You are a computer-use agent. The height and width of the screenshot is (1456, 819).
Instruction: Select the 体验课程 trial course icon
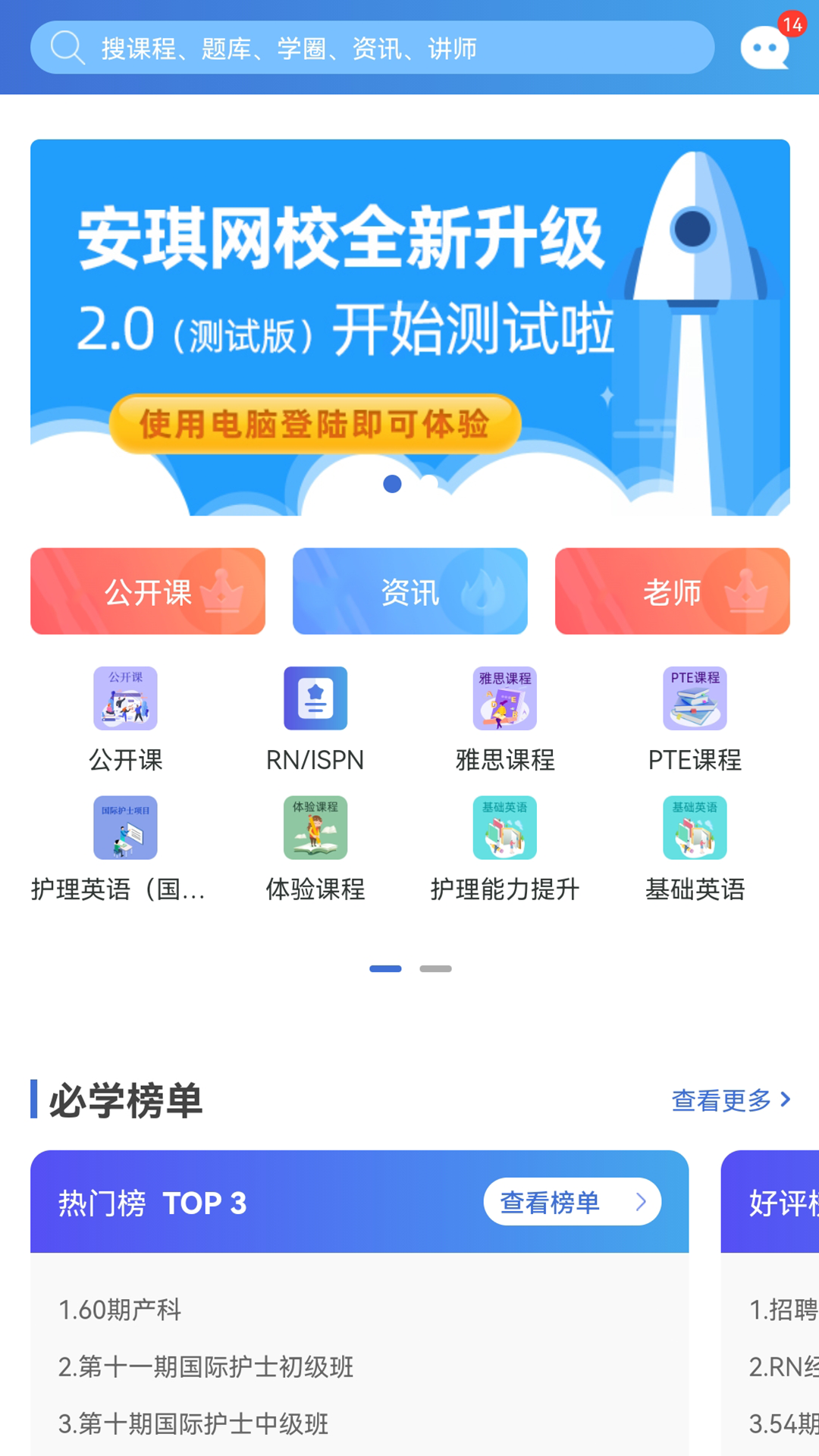pyautogui.click(x=316, y=828)
